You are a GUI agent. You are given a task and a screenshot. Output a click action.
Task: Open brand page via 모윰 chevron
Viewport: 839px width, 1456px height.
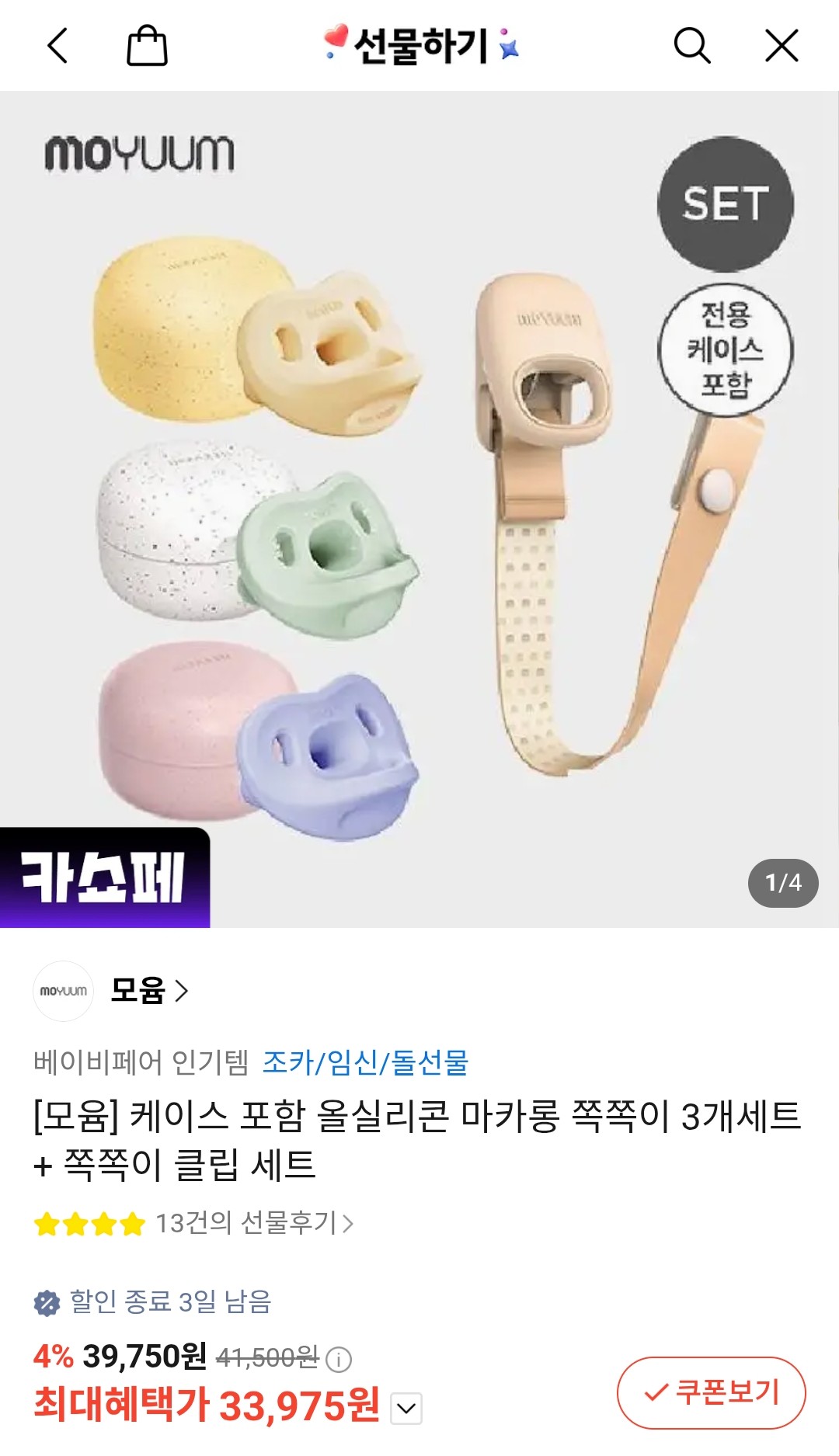pos(181,990)
